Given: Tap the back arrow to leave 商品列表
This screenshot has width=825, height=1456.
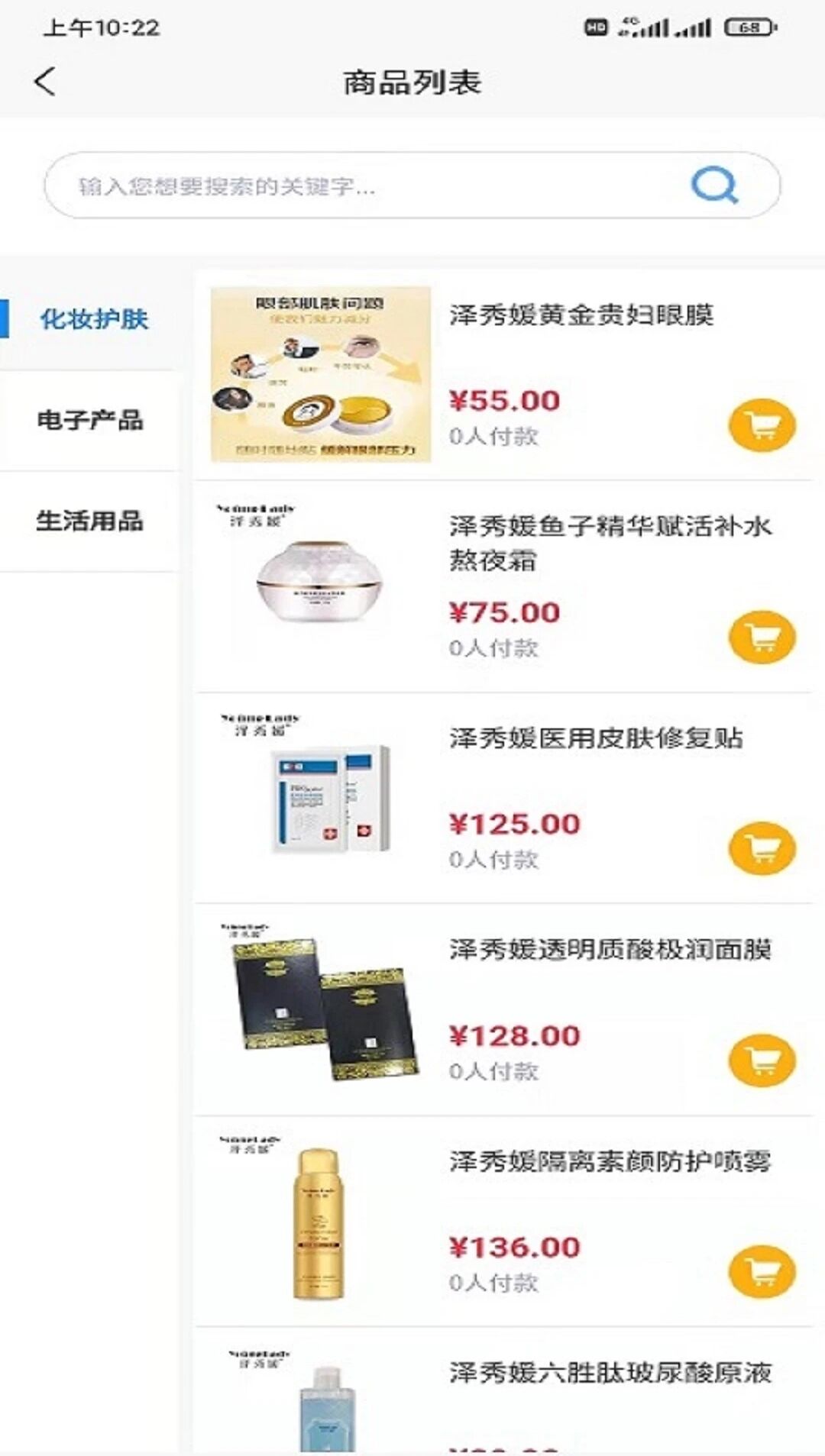Looking at the screenshot, I should (46, 82).
